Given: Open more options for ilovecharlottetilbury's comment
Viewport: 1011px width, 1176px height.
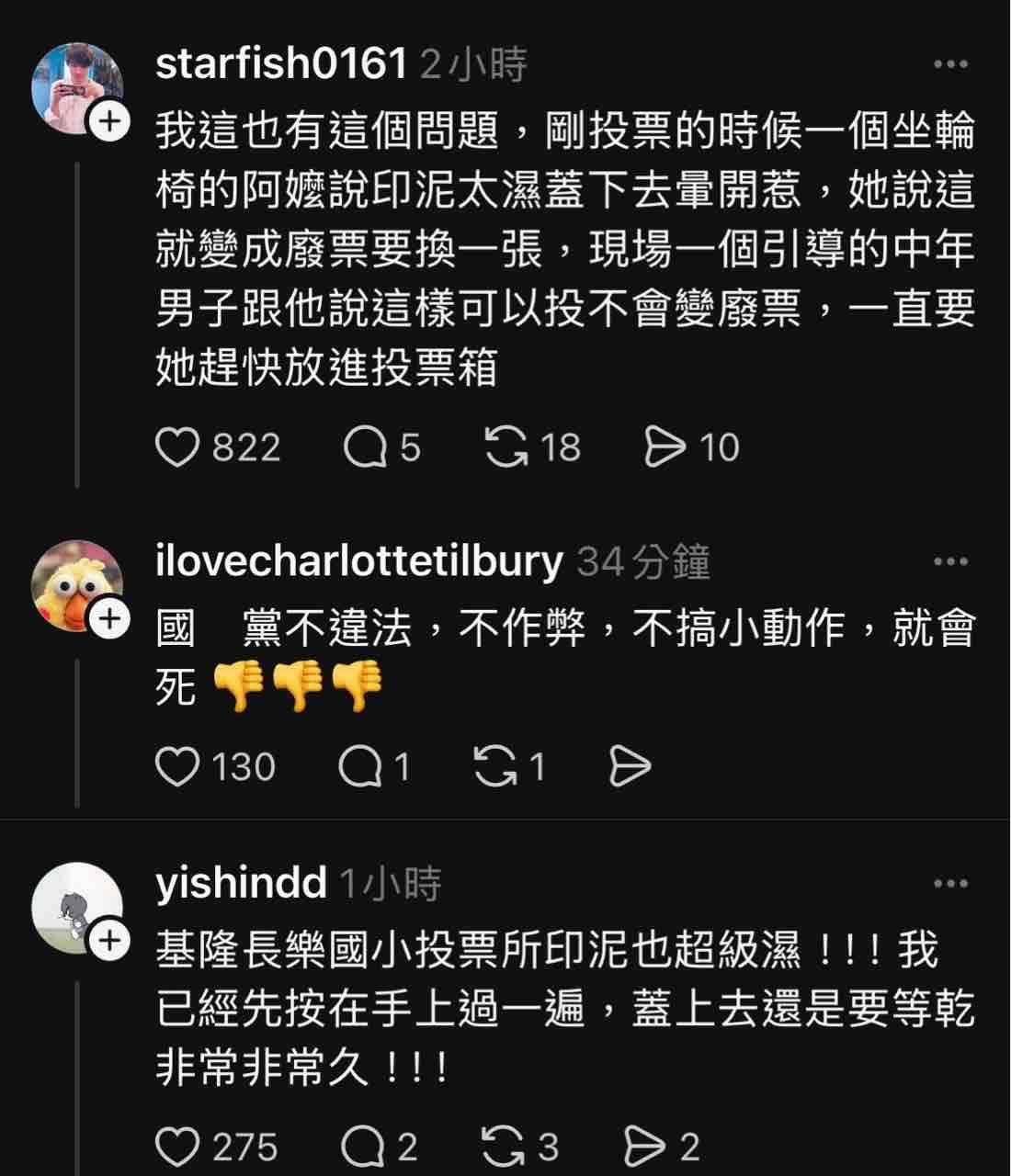Looking at the screenshot, I should point(950,561).
